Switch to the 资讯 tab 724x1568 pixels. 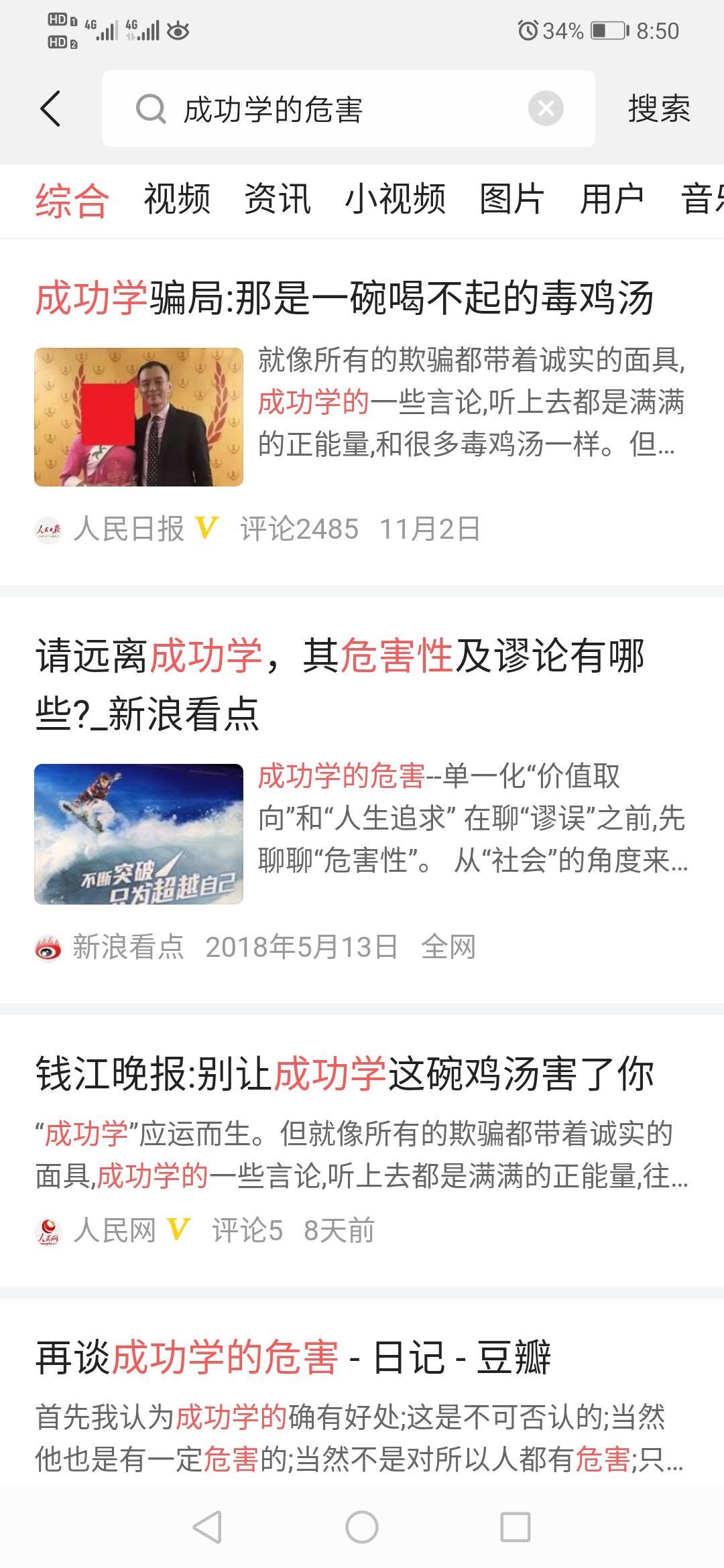(278, 200)
